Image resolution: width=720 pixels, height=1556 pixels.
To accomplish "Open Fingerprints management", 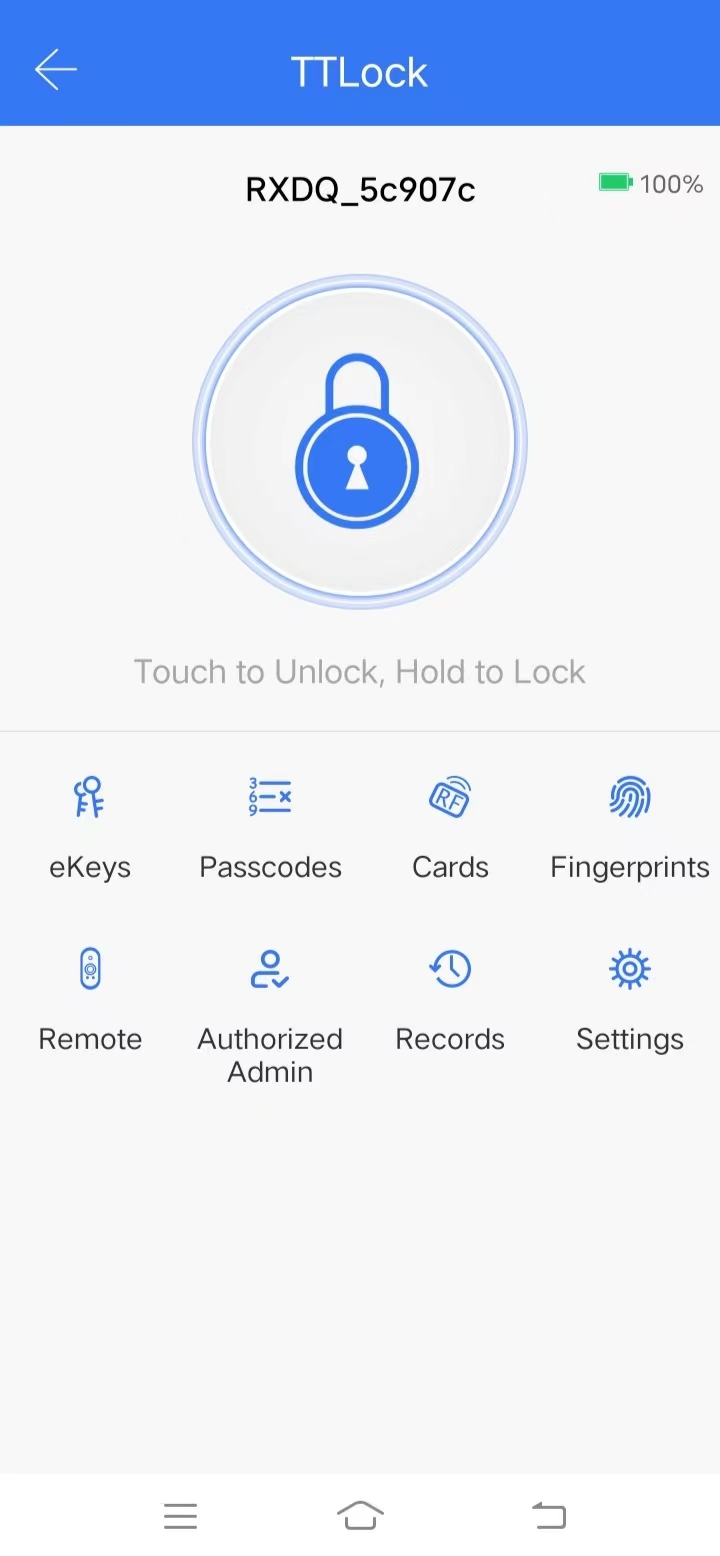I will (630, 826).
